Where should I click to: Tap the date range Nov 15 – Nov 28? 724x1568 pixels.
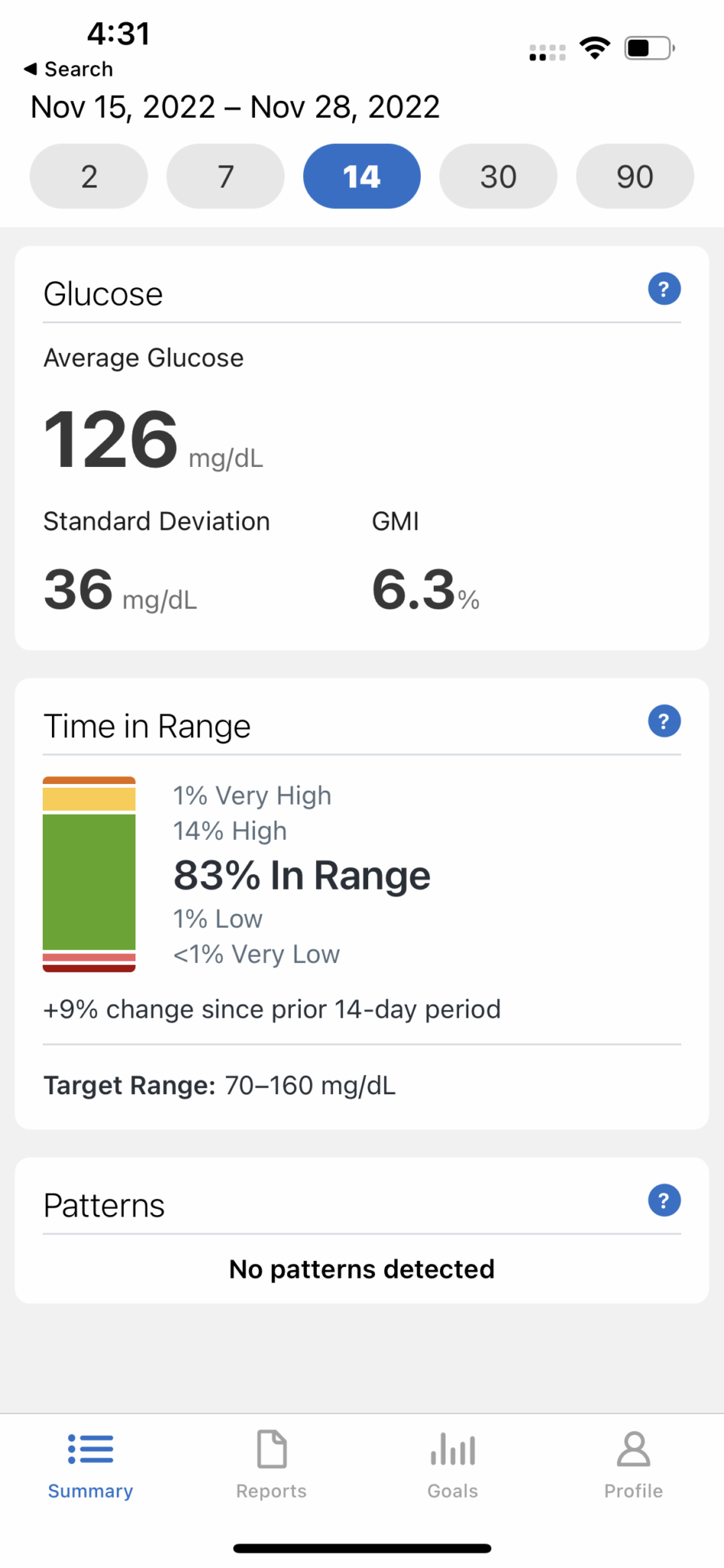point(235,106)
